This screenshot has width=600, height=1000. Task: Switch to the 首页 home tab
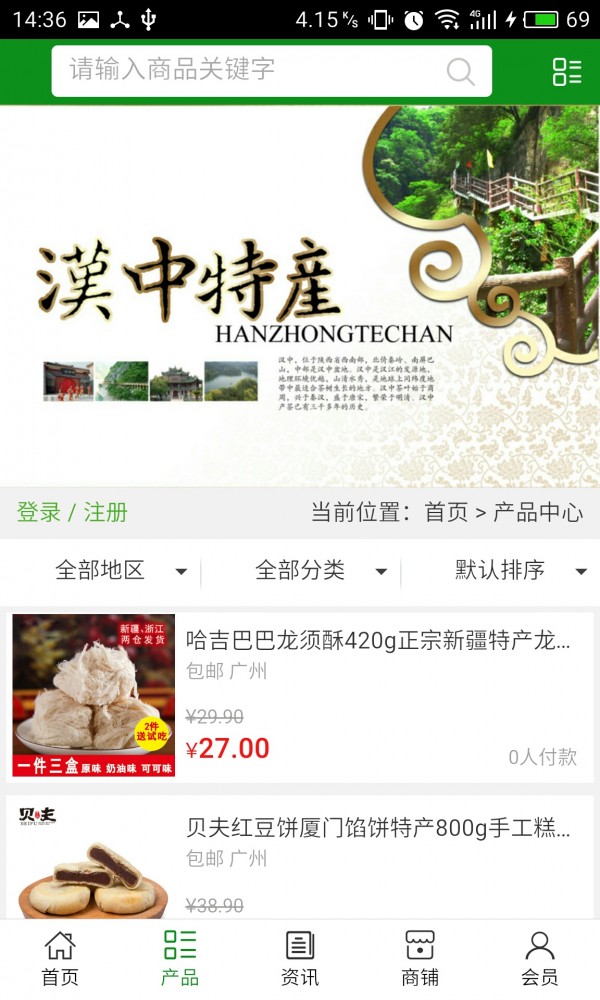tap(60, 958)
